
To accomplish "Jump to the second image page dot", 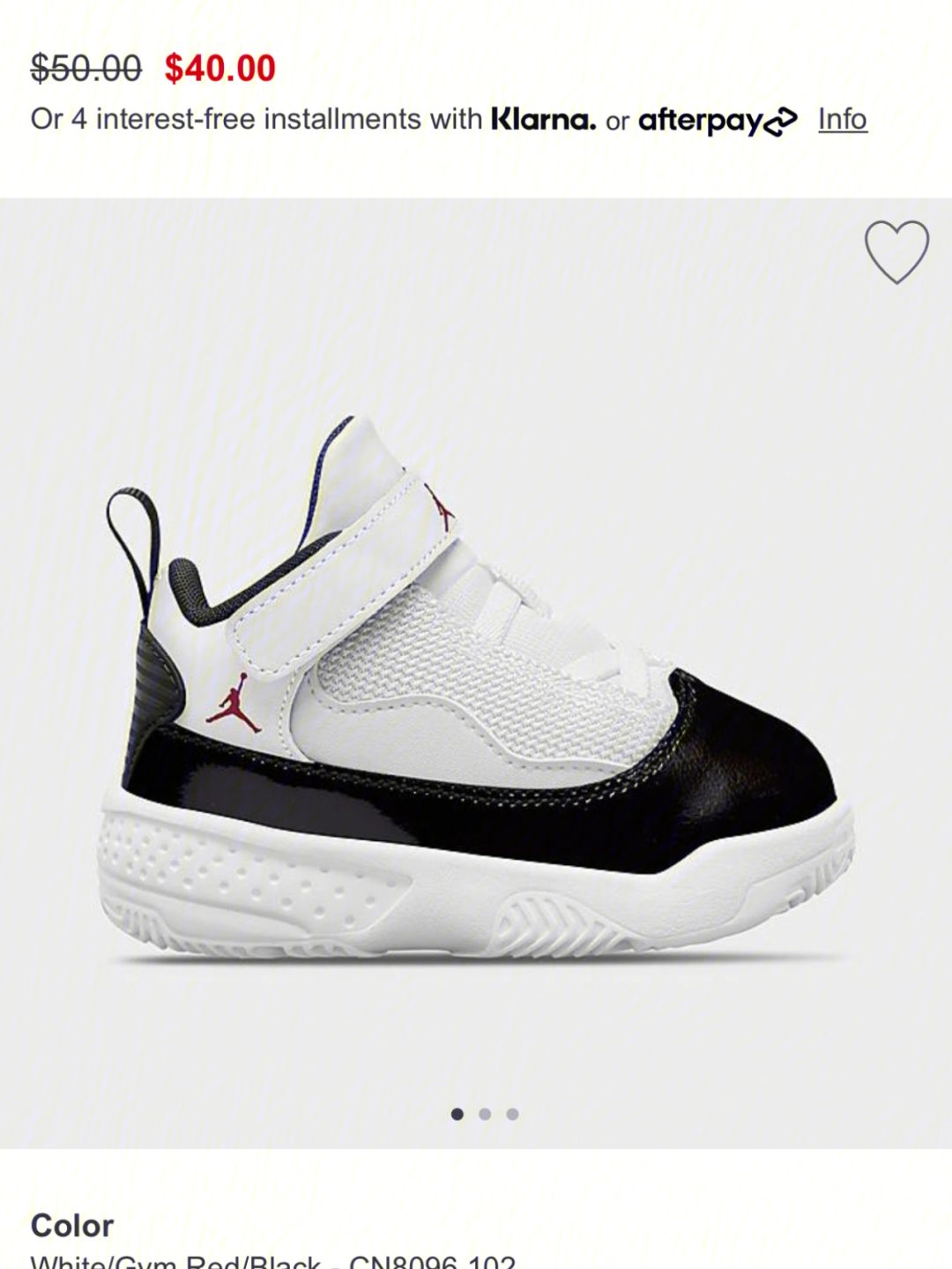I will (485, 1114).
